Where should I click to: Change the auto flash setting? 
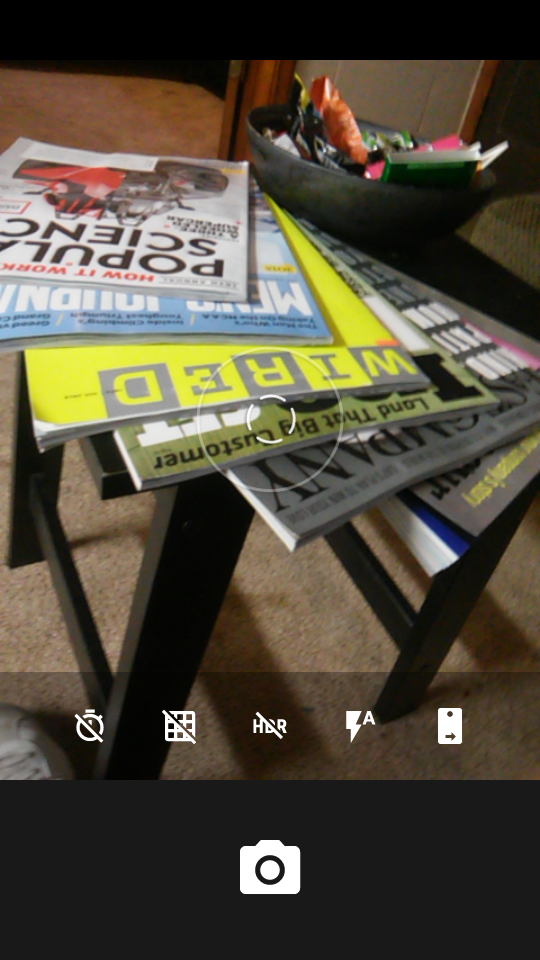point(360,726)
